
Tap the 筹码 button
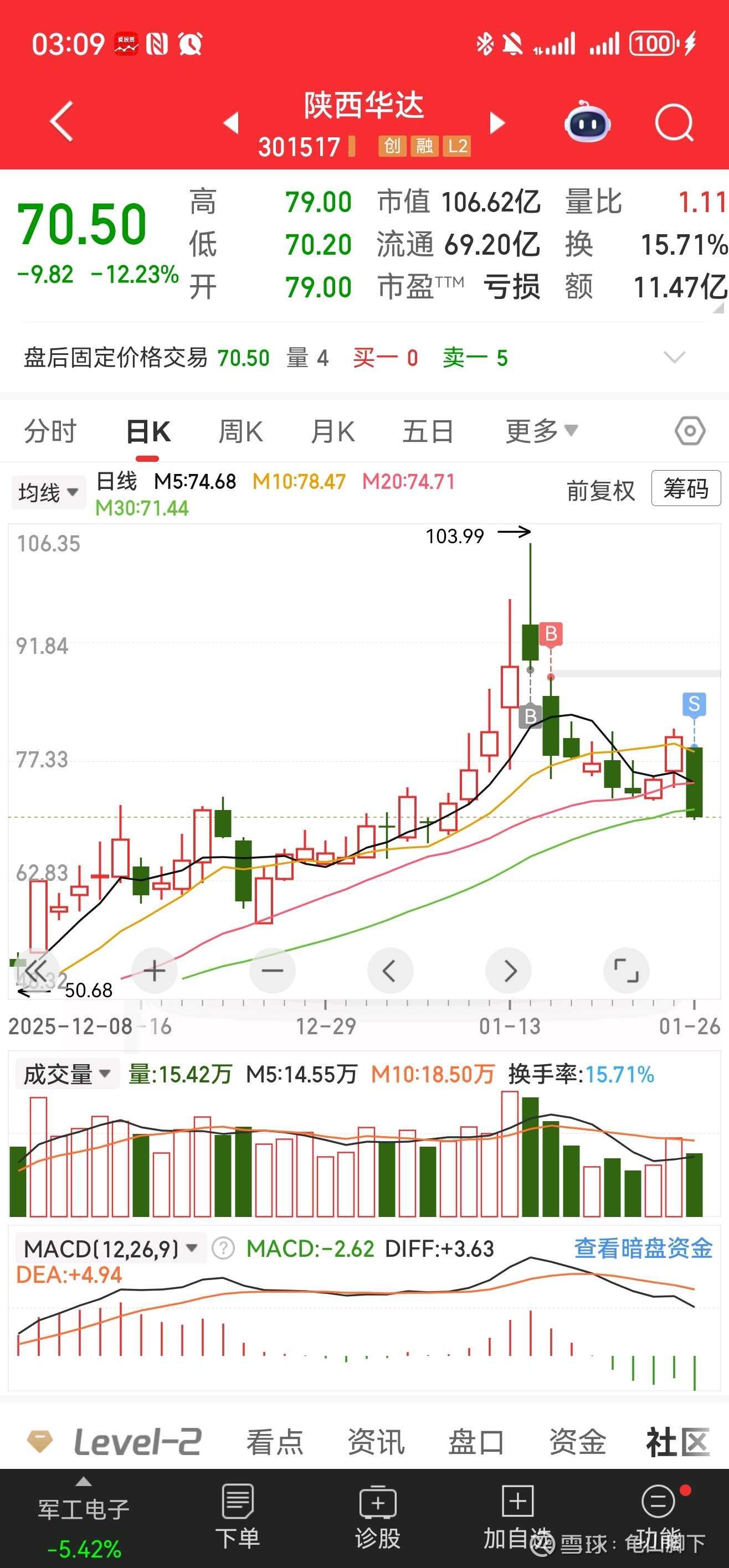click(686, 488)
